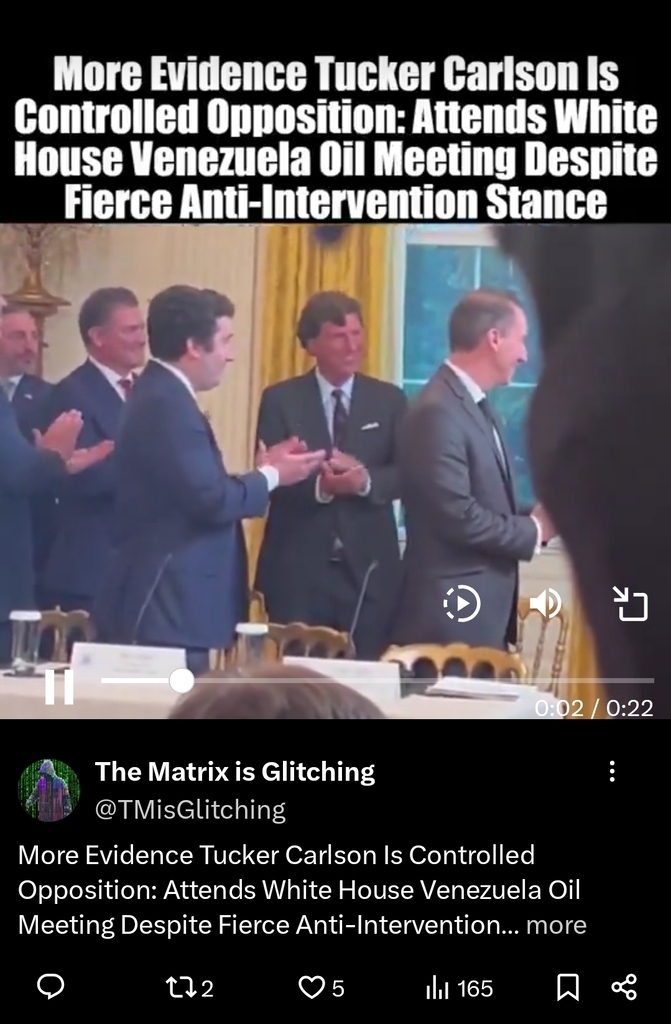Share this post
671x1024 pixels.
click(624, 988)
